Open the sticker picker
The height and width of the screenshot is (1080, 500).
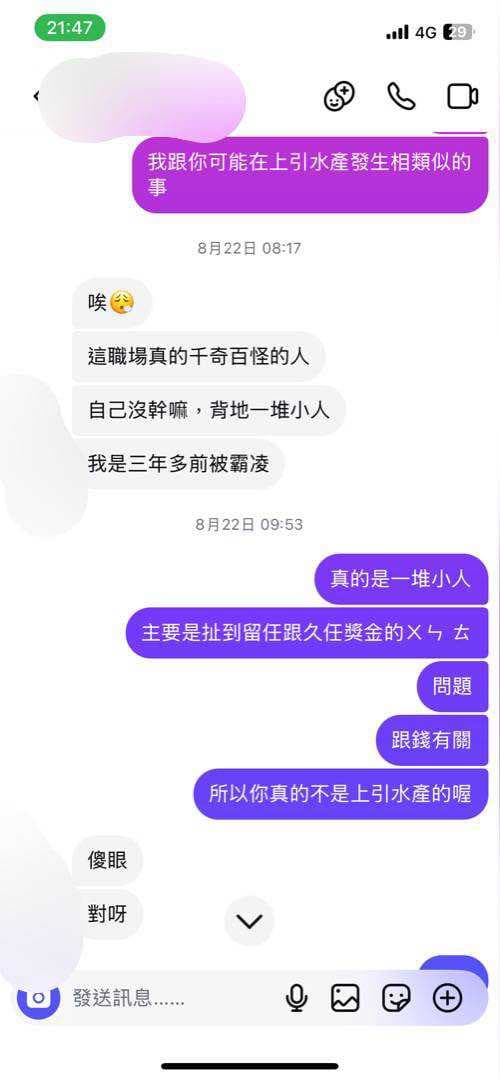pyautogui.click(x=396, y=997)
